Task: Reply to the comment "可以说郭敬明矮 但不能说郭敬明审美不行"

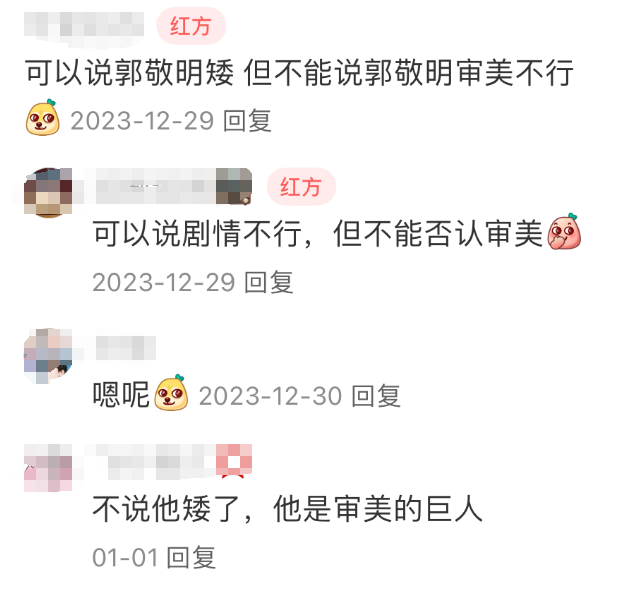Action: pyautogui.click(x=247, y=121)
